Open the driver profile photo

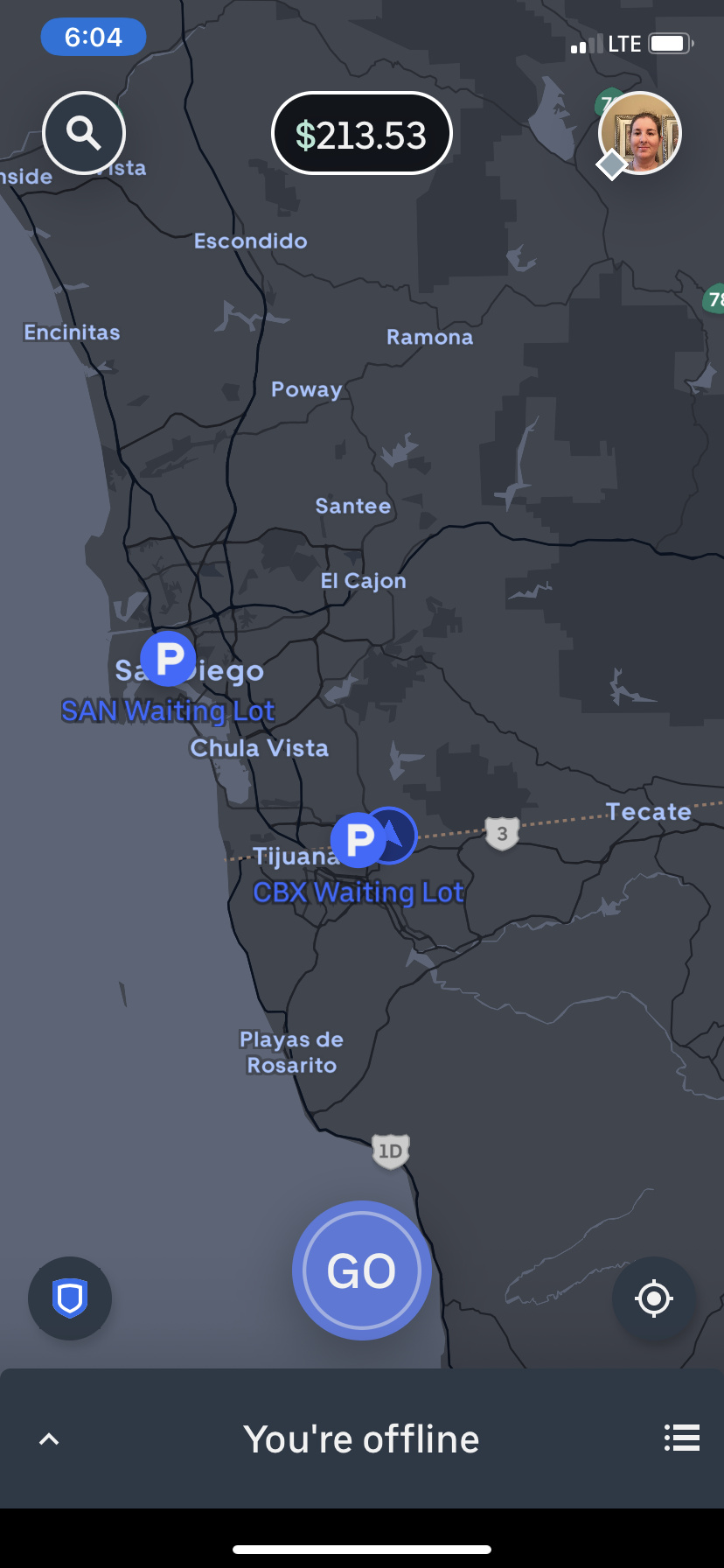click(x=640, y=133)
